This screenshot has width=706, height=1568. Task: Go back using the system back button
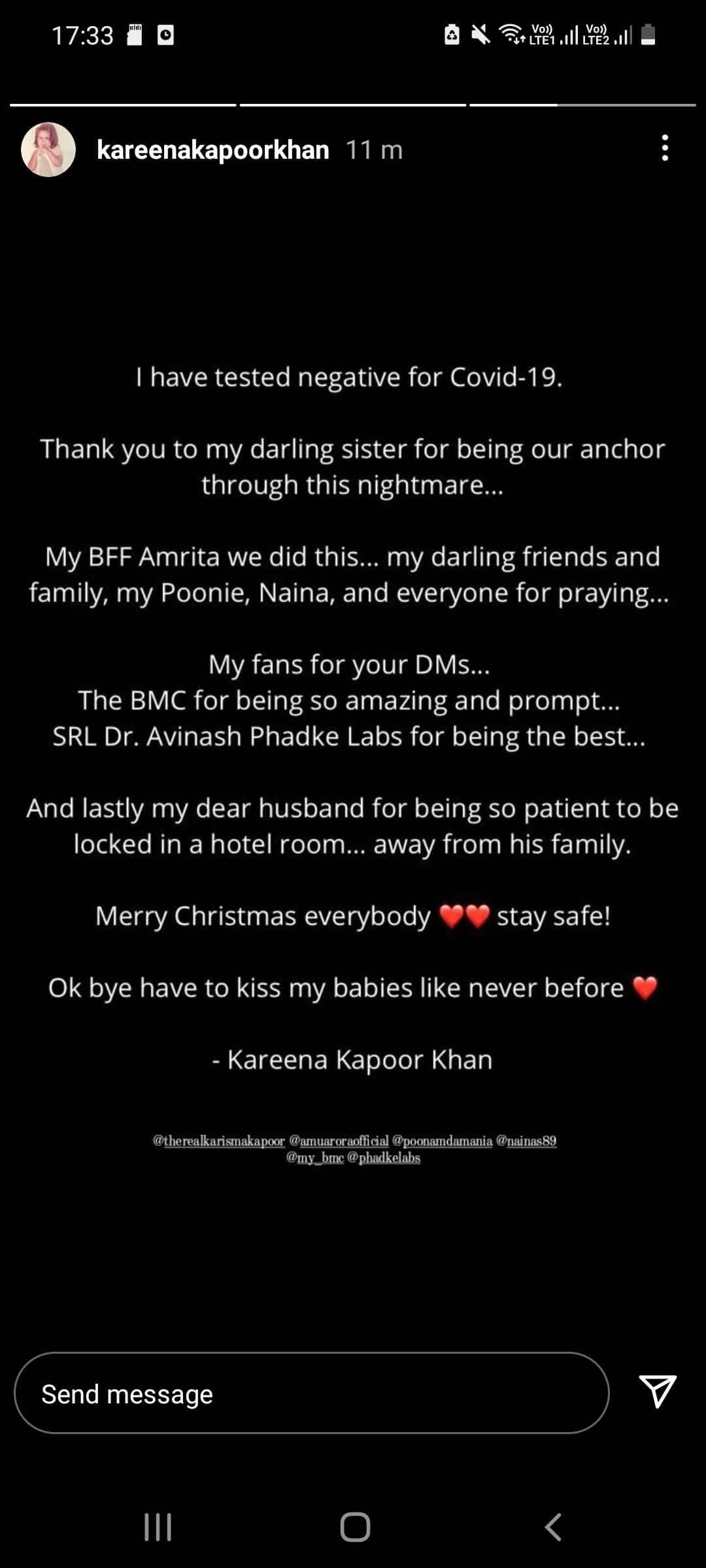[x=553, y=1527]
